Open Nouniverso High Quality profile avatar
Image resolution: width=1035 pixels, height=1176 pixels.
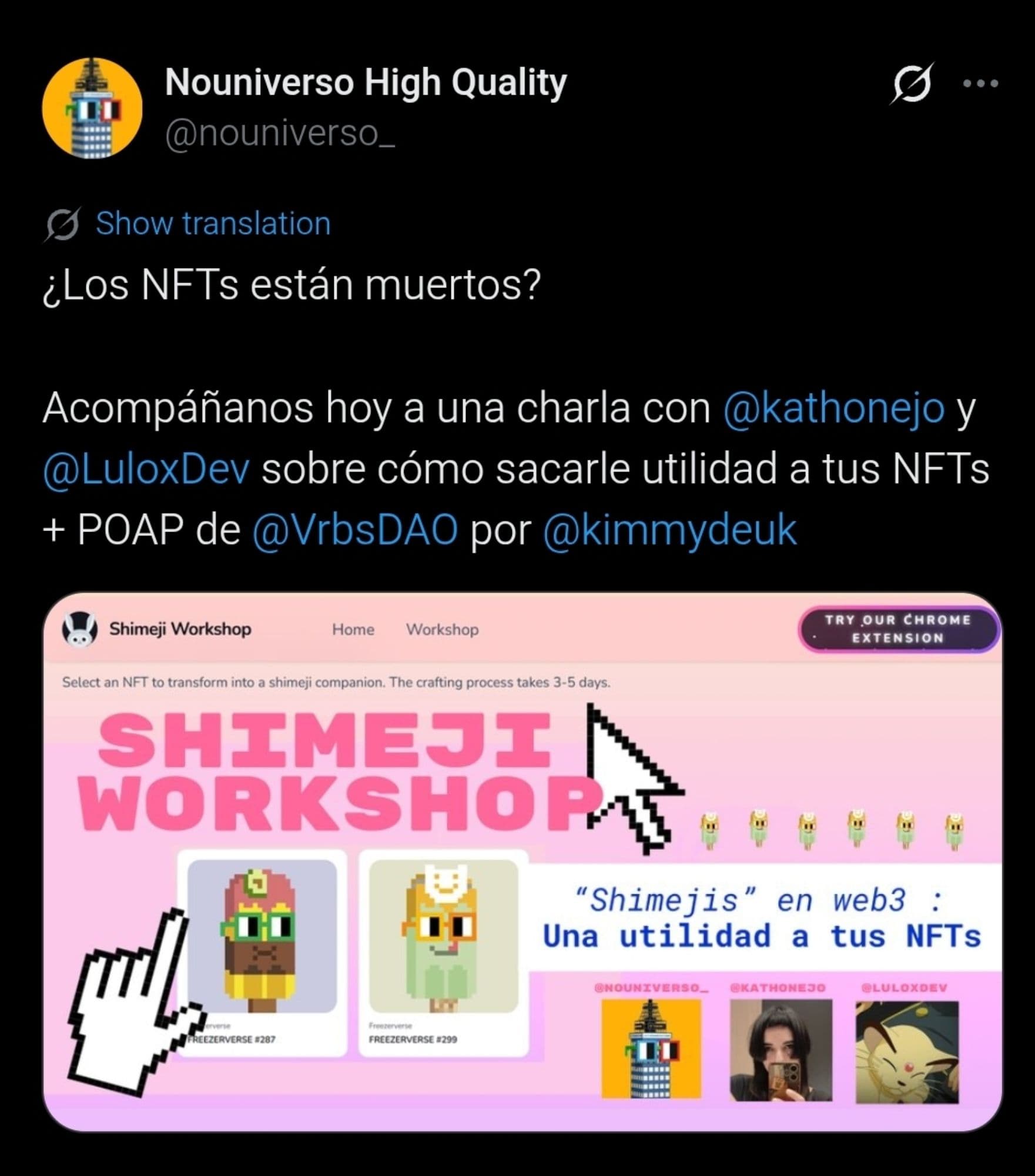coord(92,108)
